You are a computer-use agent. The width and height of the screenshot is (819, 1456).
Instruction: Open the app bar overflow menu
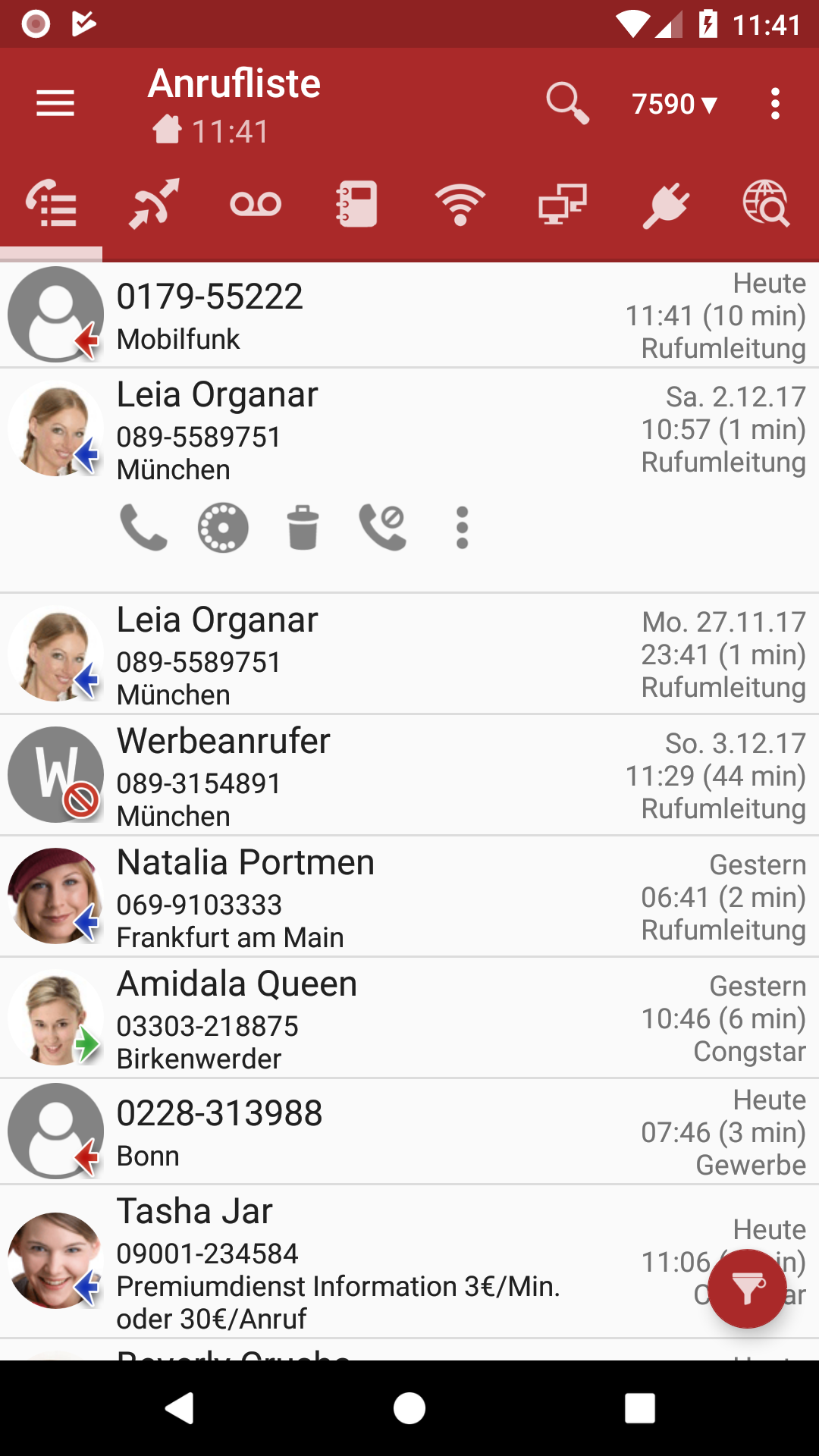774,103
